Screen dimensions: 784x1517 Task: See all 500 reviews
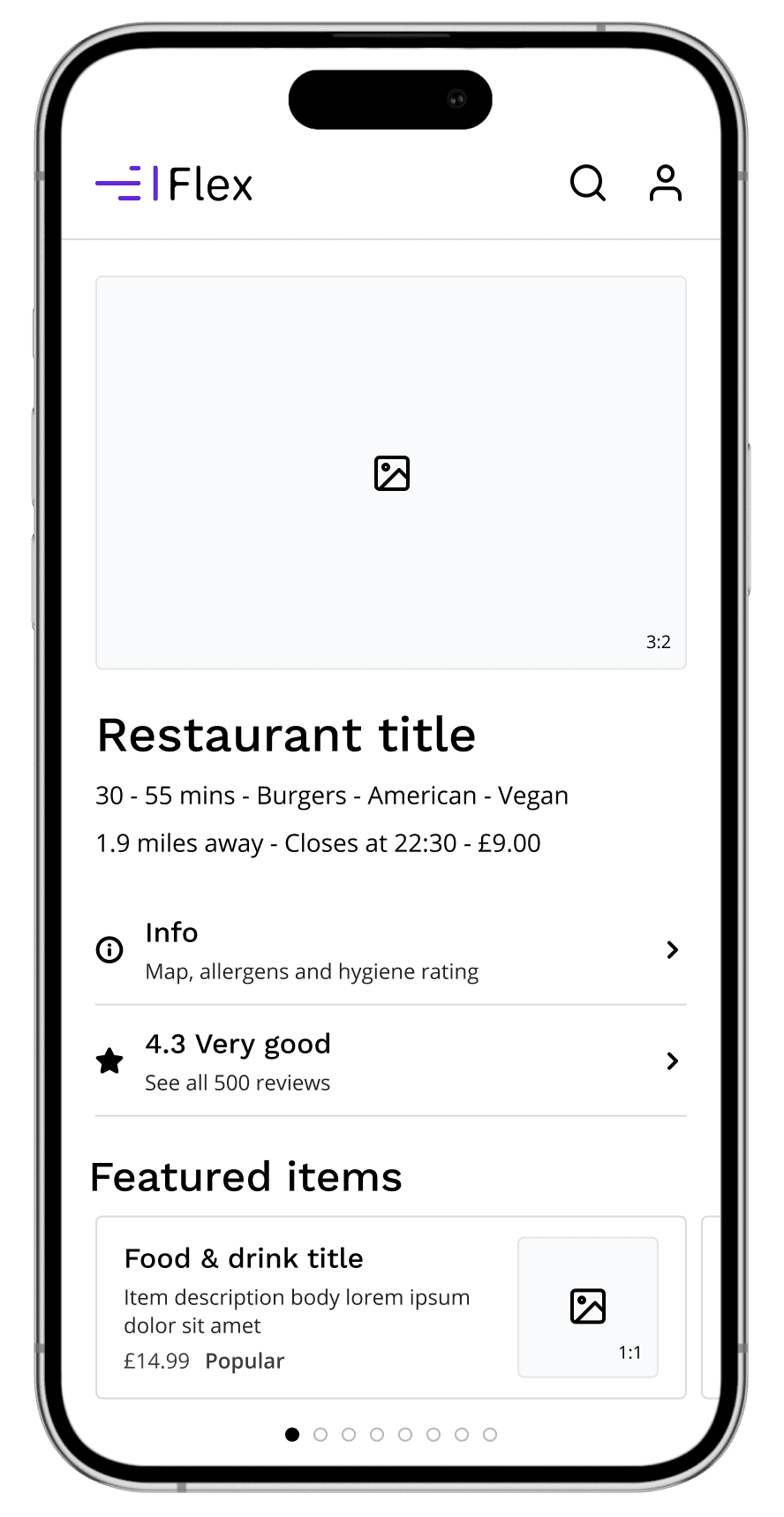pyautogui.click(x=390, y=1061)
